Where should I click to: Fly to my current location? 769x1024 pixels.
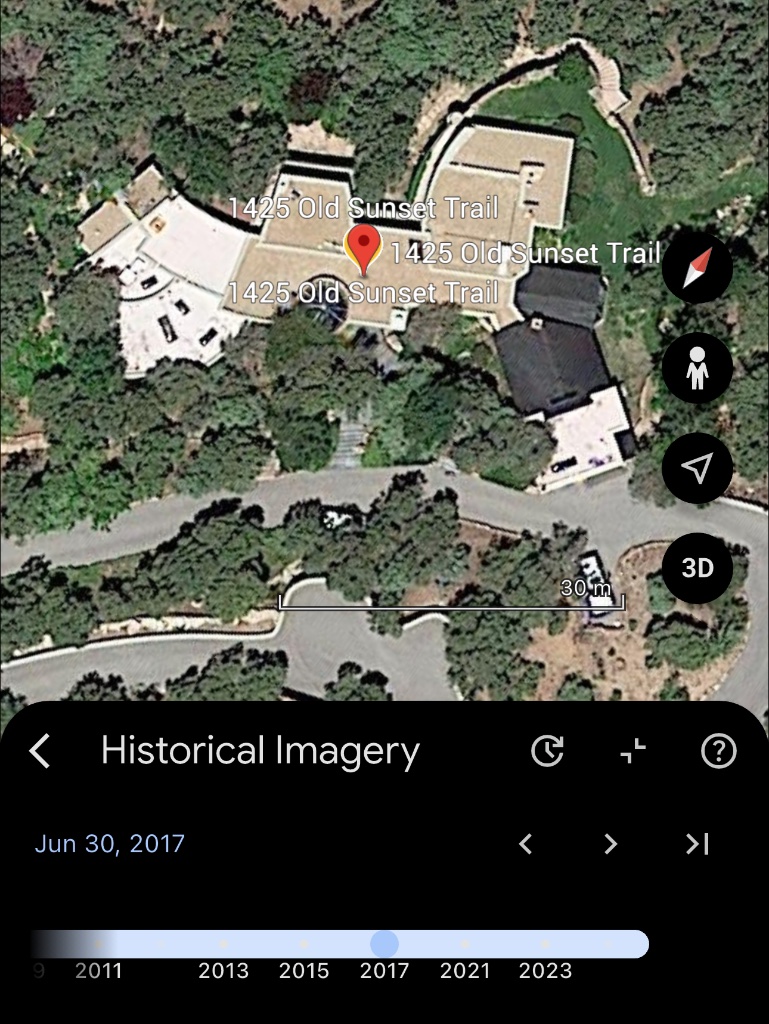(697, 468)
